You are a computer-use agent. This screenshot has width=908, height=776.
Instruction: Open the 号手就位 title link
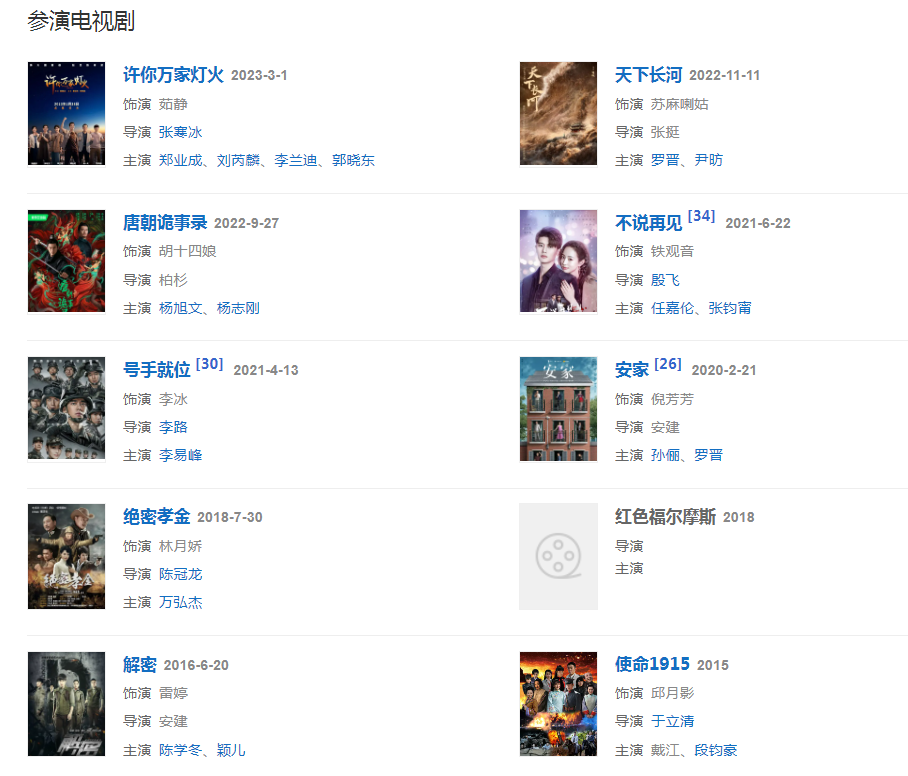click(x=156, y=370)
